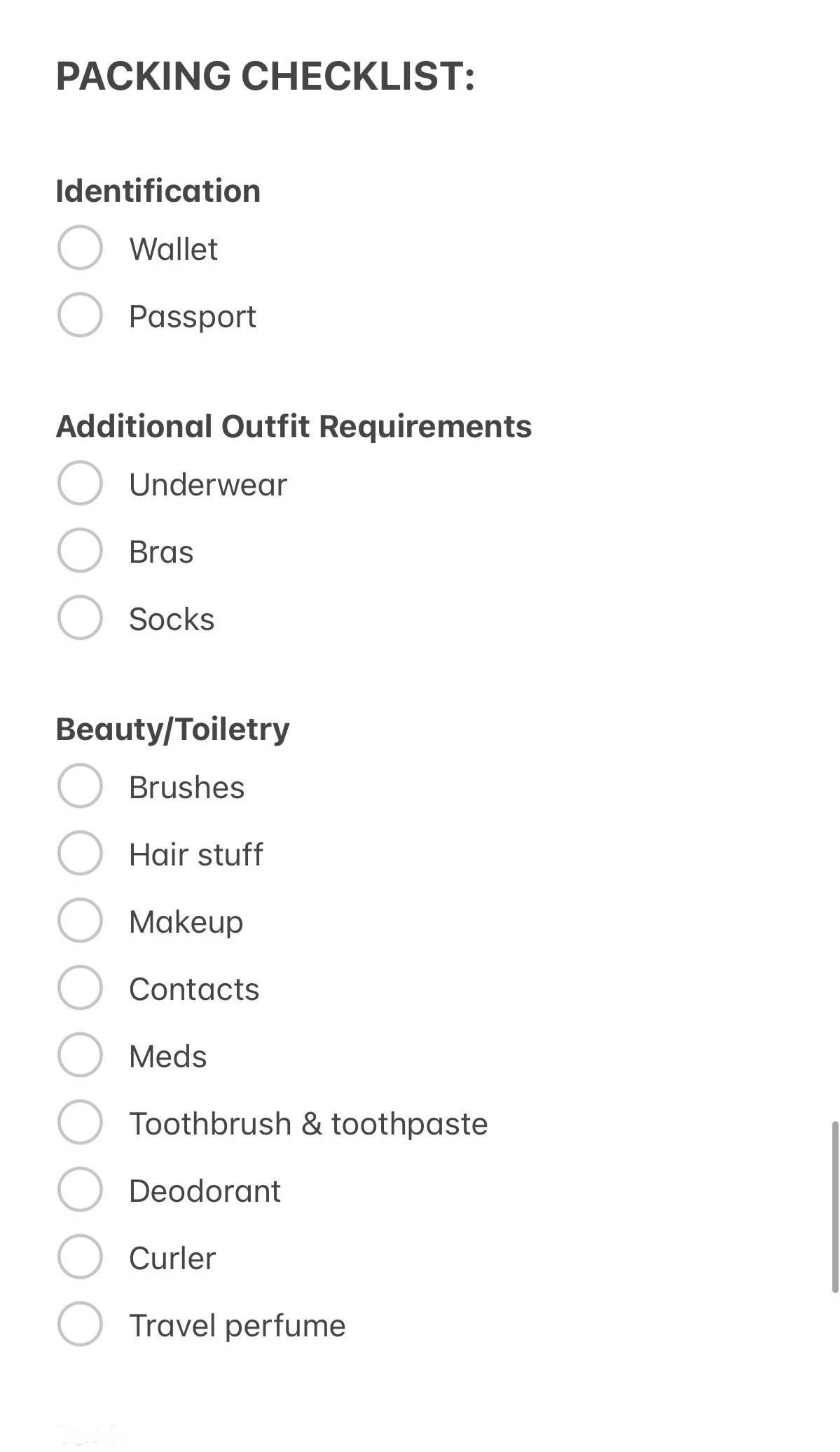Mark Makeup as packed

(x=80, y=920)
